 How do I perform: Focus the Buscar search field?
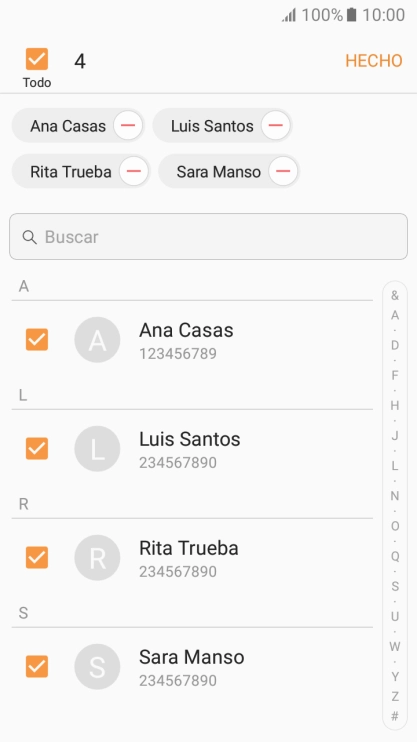208,237
